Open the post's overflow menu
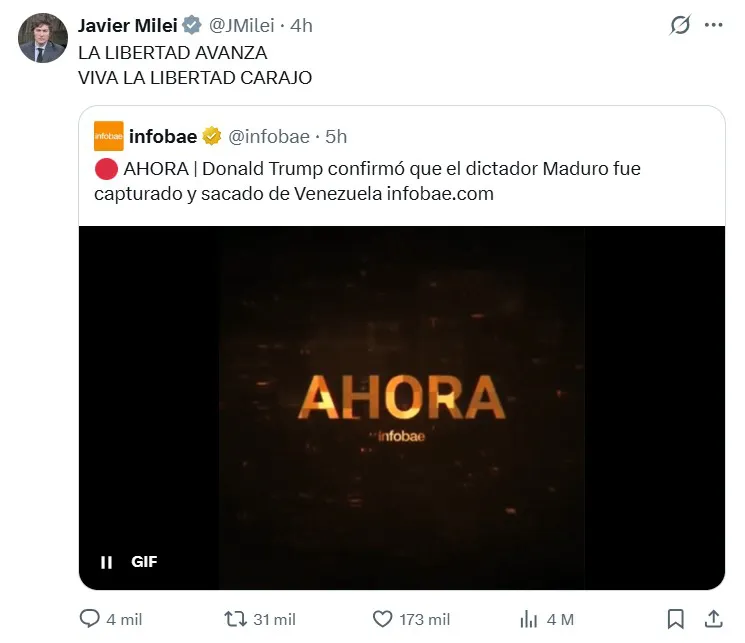Viewport: 745px width, 643px height. click(x=714, y=25)
